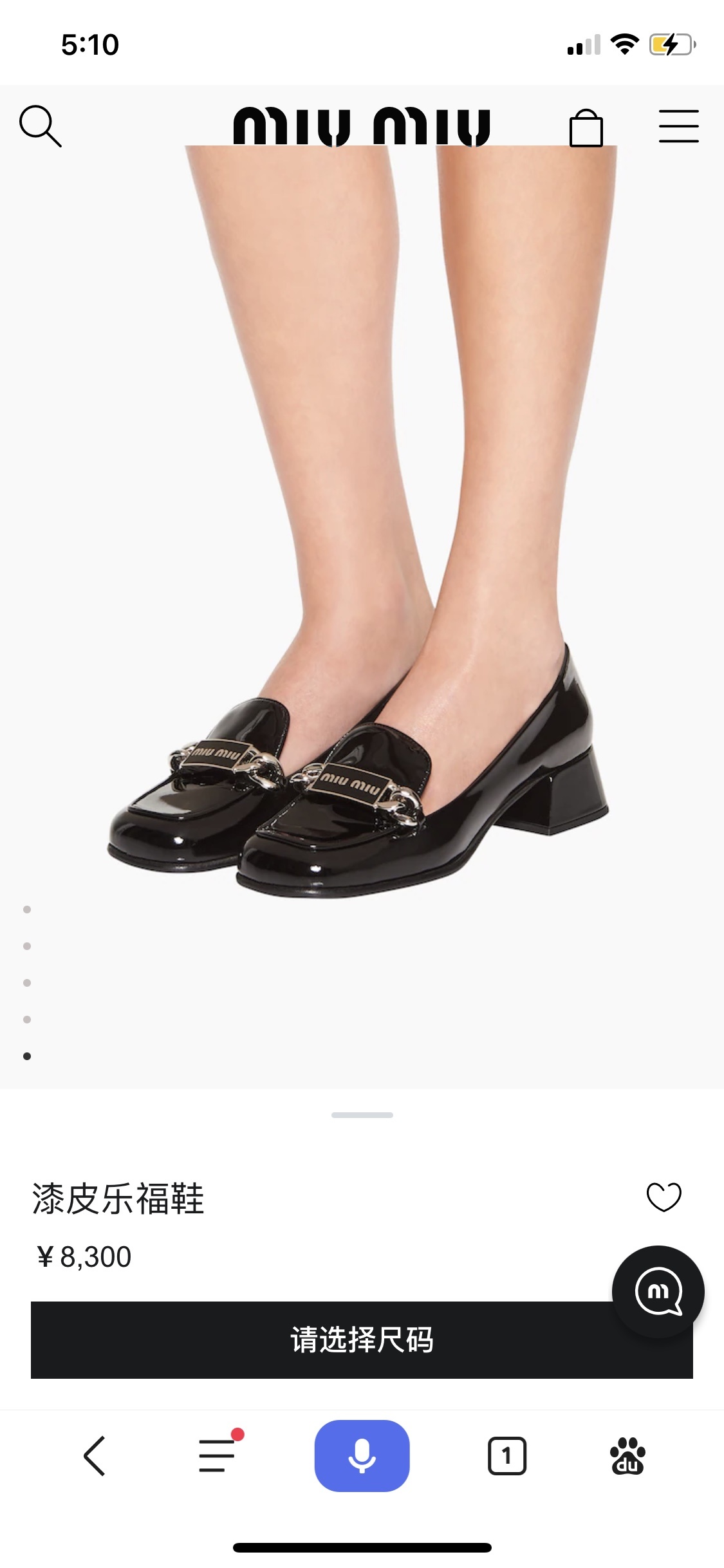Open the hamburger menu
The image size is (724, 1568).
point(678,126)
